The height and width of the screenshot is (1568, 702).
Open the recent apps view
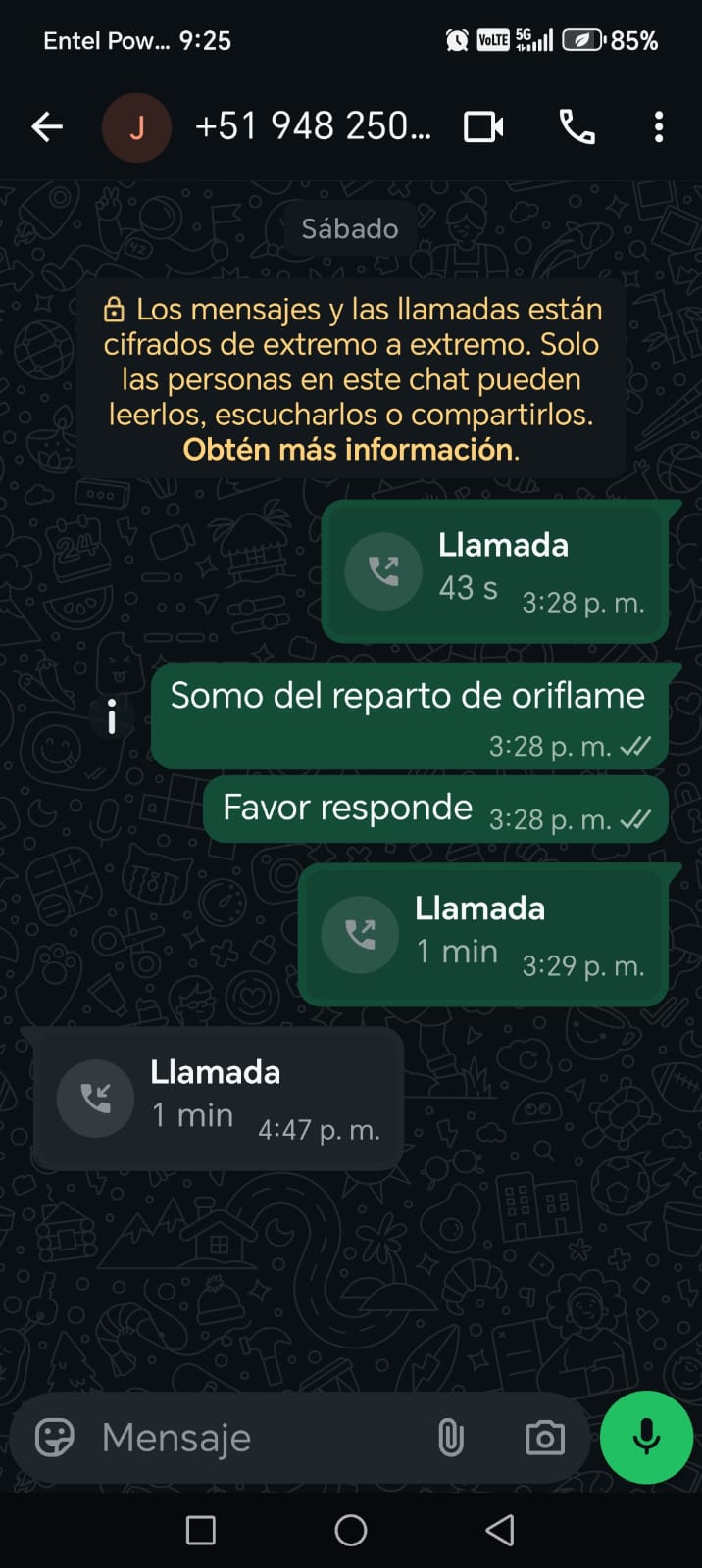click(x=201, y=1530)
